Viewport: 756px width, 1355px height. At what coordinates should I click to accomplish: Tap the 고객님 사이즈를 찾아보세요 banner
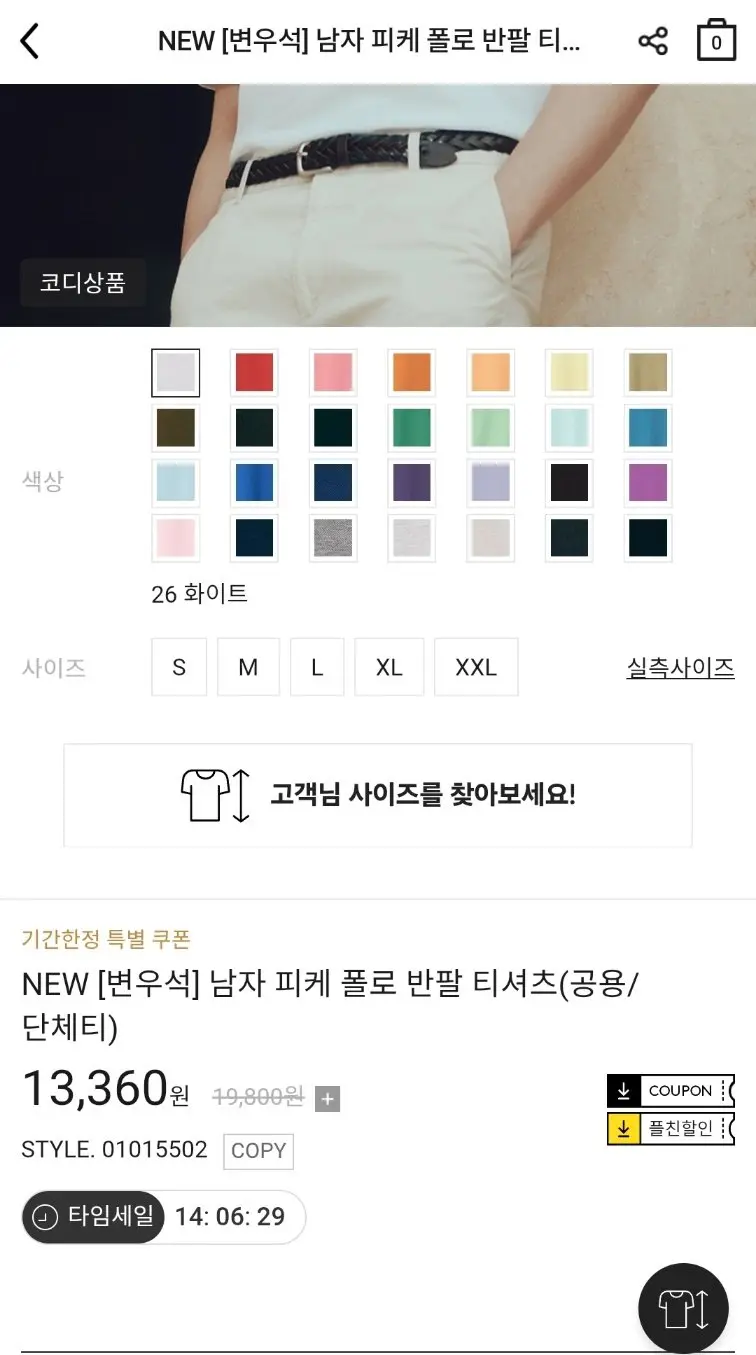[378, 795]
